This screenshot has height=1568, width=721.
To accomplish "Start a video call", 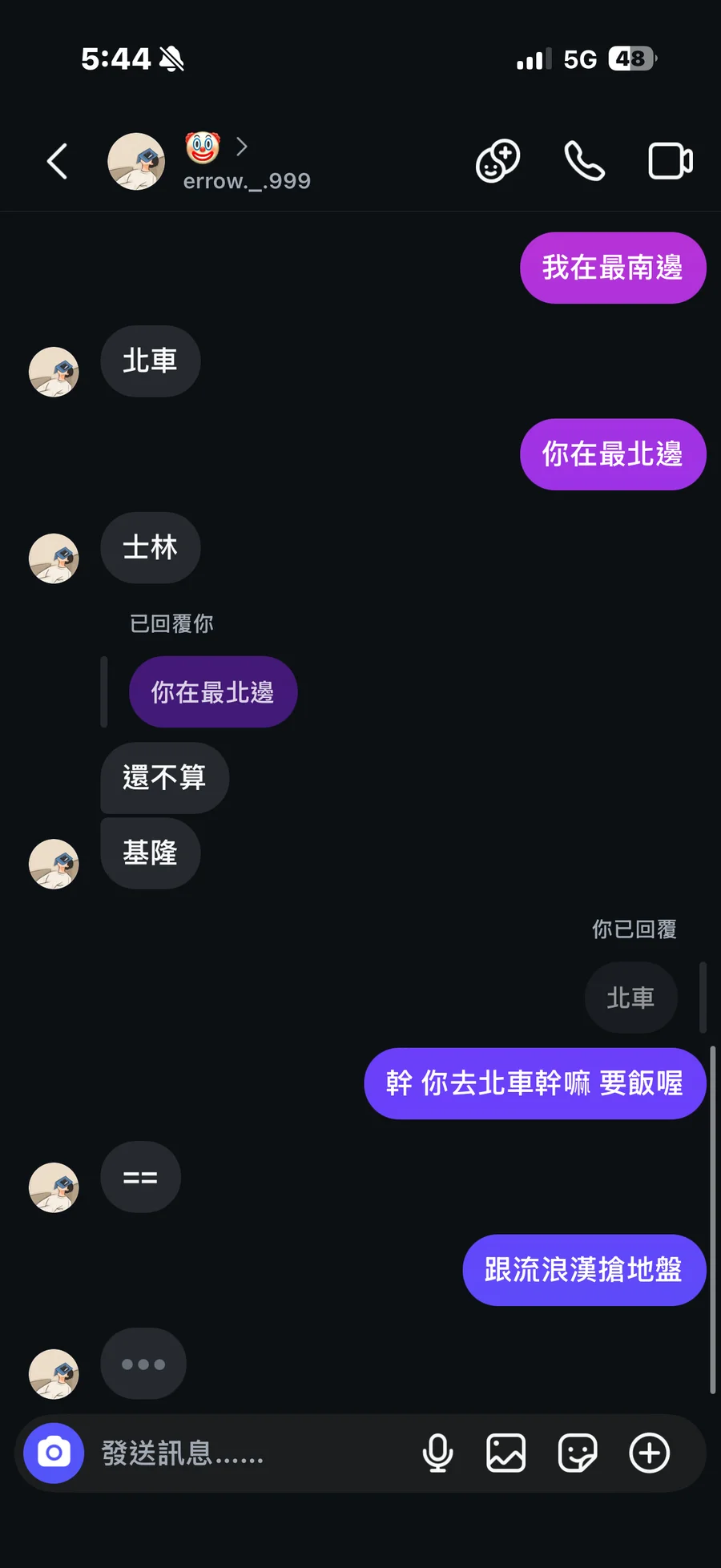I will (670, 162).
